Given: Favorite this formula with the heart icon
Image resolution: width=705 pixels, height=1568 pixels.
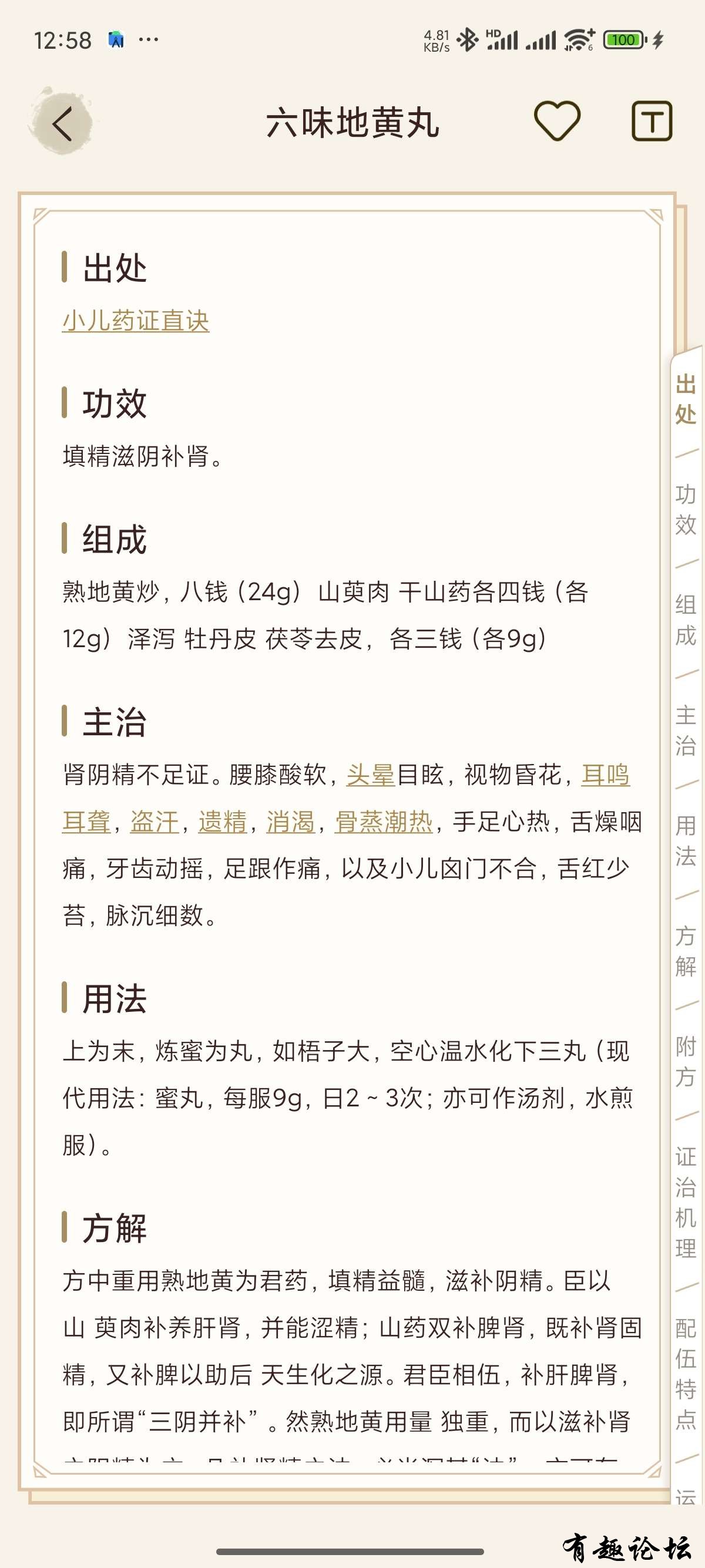Looking at the screenshot, I should click(x=556, y=120).
